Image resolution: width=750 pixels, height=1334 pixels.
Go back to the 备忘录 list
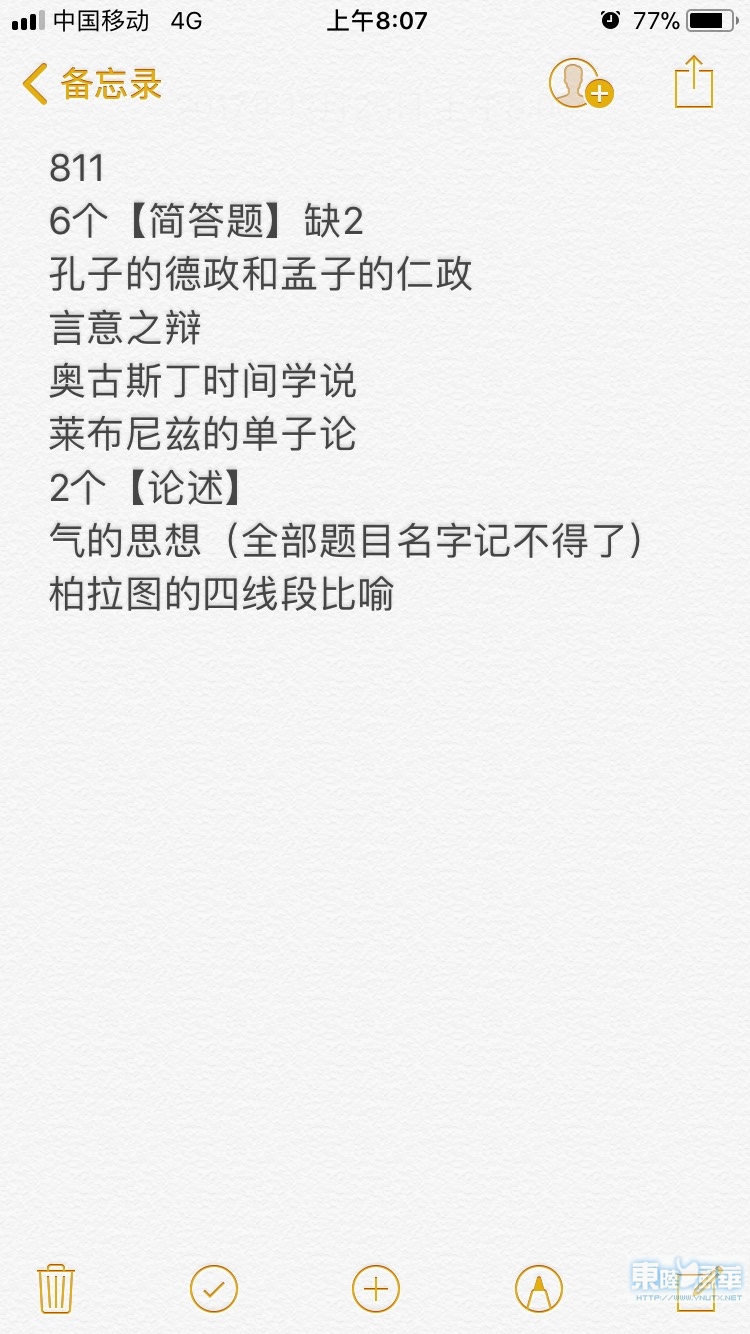pos(92,84)
